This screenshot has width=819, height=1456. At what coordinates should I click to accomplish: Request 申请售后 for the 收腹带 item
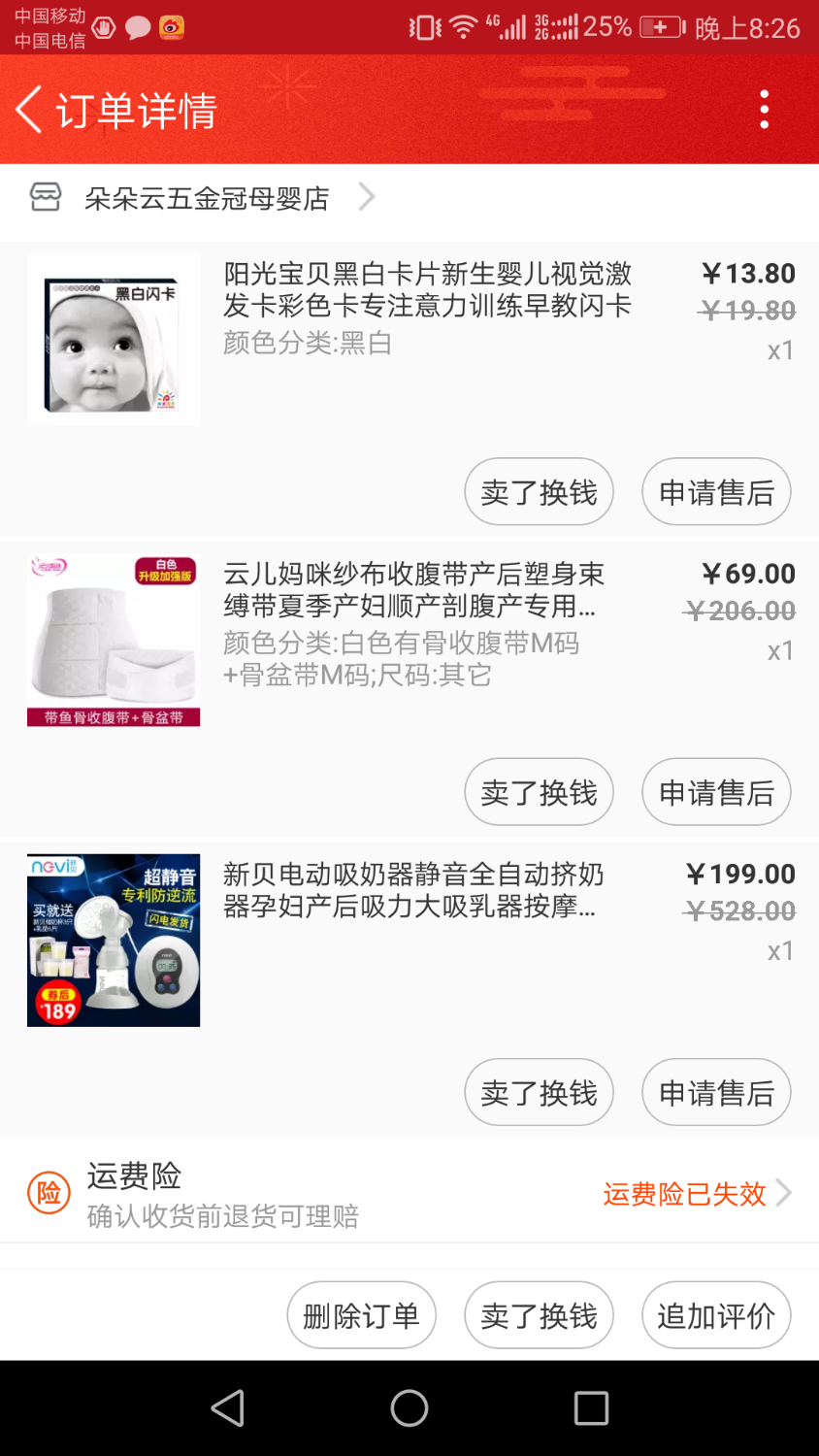click(716, 792)
